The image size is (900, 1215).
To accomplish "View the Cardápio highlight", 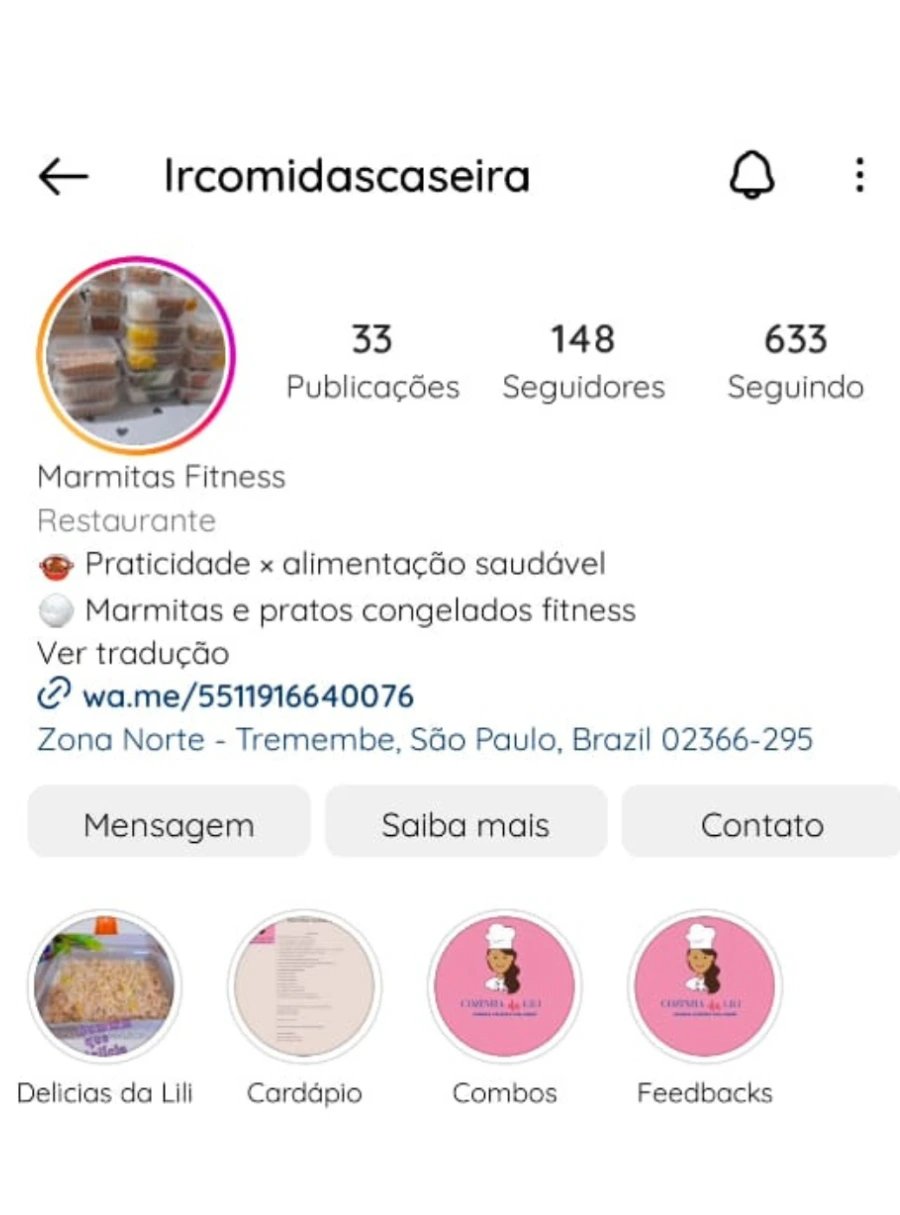I will click(x=304, y=986).
